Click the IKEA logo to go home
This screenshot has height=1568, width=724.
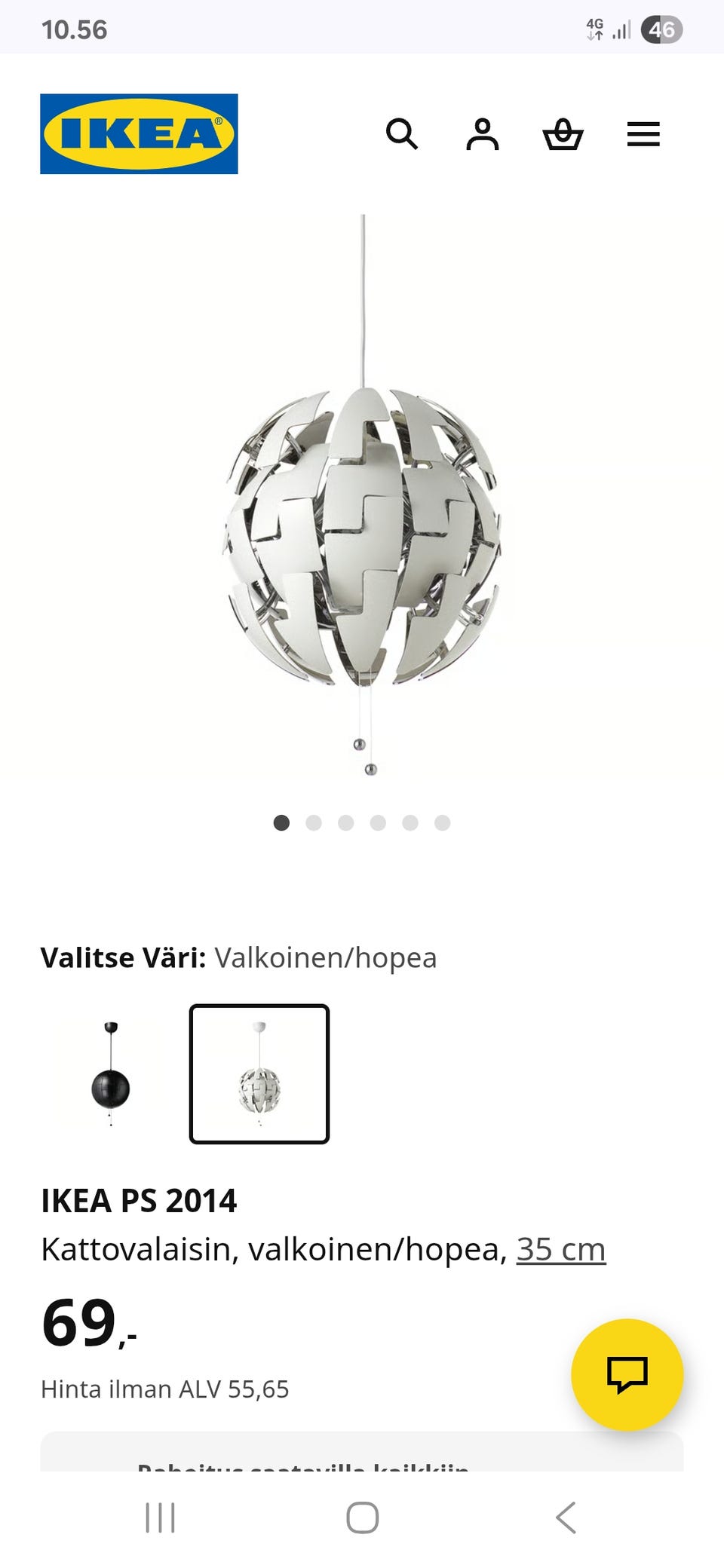[138, 131]
